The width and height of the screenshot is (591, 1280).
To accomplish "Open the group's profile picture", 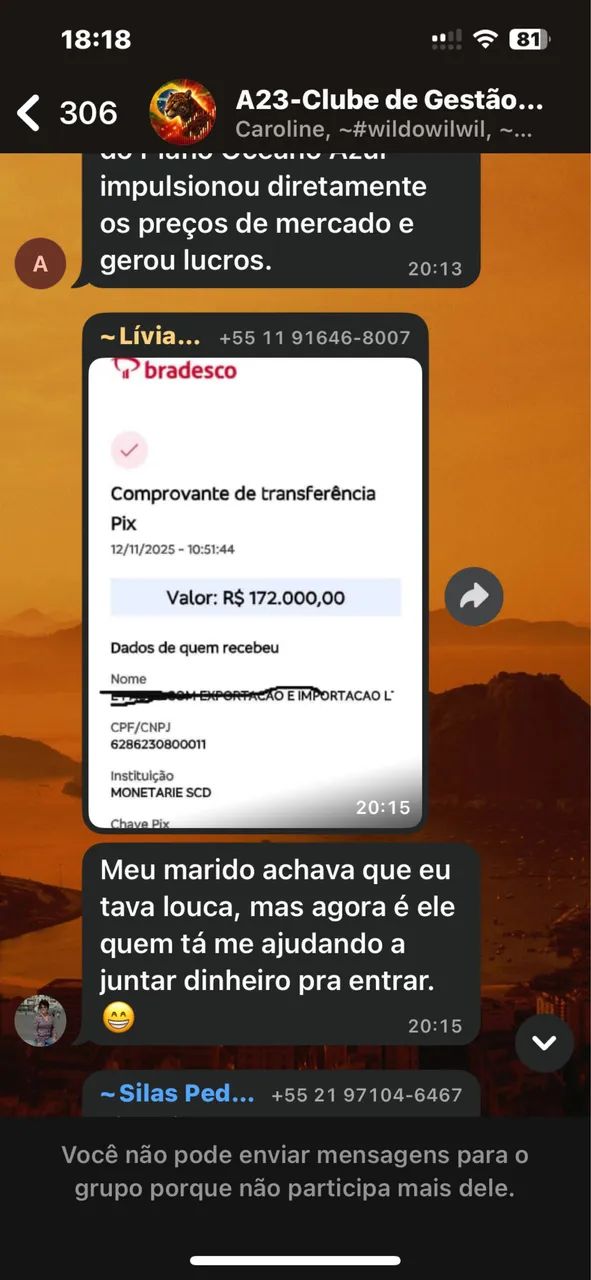I will tap(182, 113).
